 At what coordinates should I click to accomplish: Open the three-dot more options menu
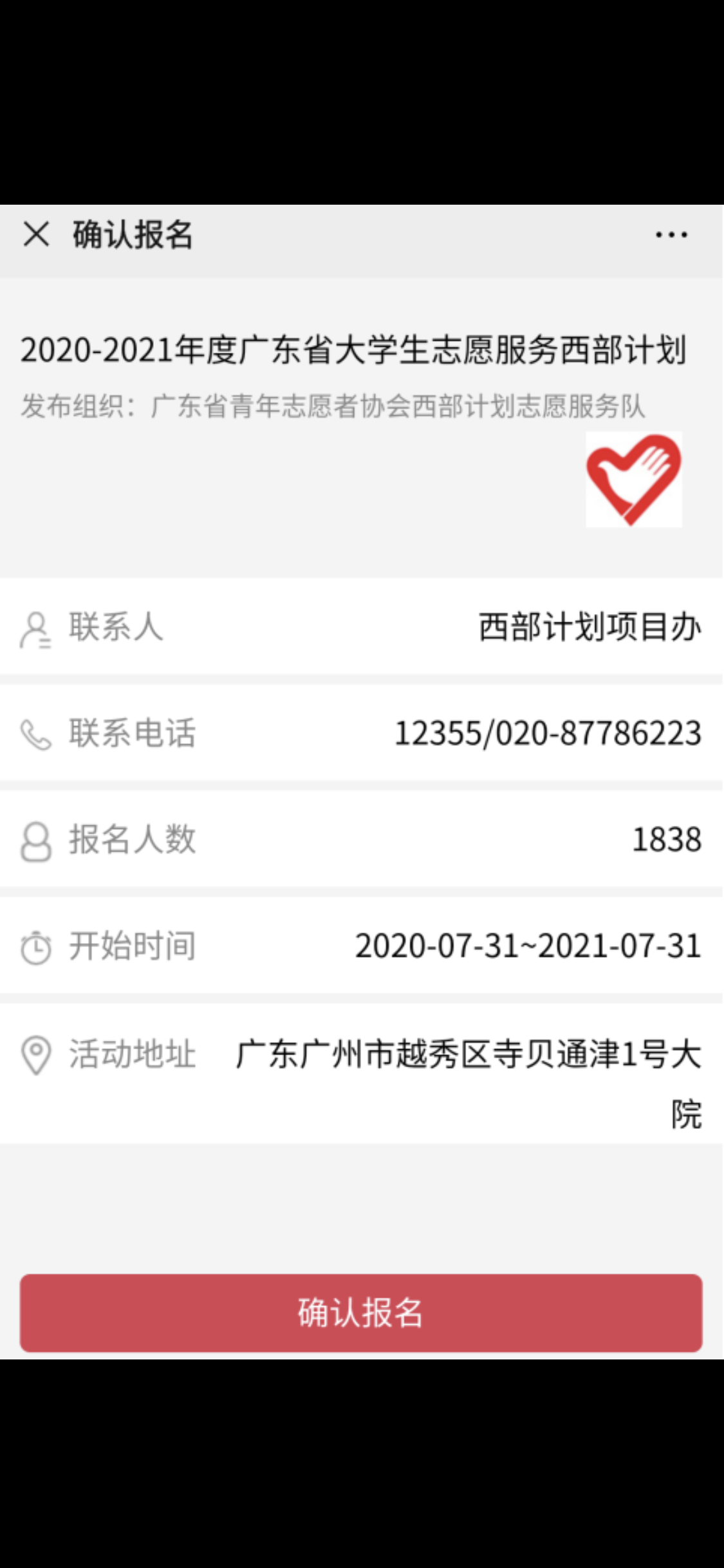[x=671, y=235]
